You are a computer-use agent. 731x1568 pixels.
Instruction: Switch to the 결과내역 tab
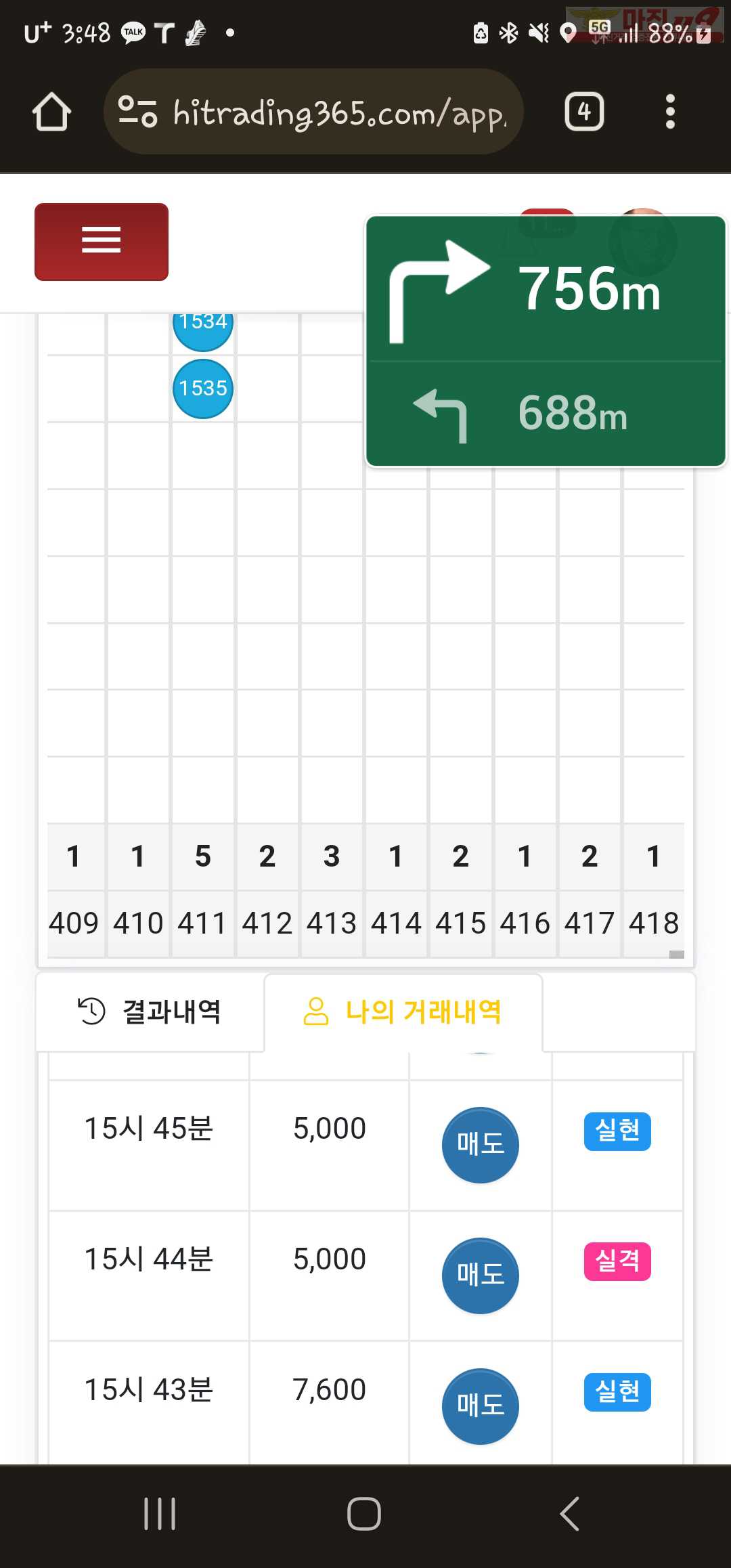150,1011
